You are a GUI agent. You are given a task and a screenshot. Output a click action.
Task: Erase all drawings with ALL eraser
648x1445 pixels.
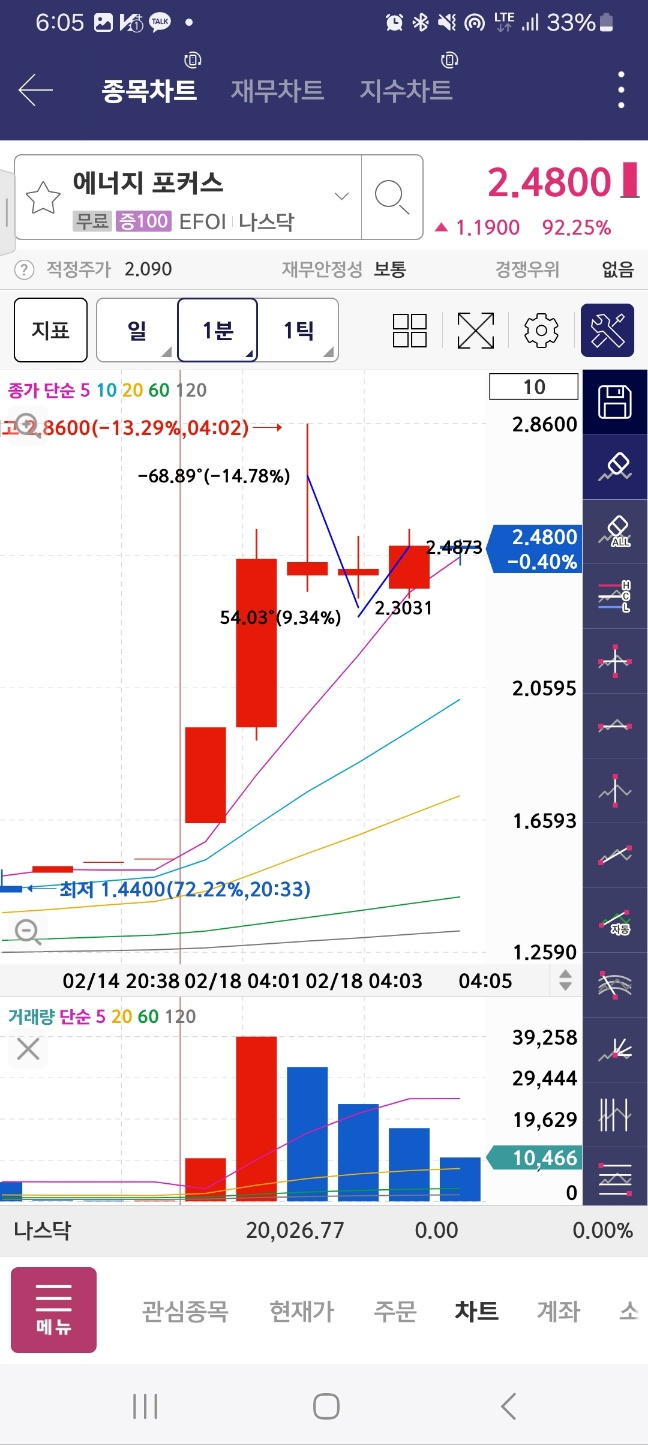pyautogui.click(x=615, y=530)
